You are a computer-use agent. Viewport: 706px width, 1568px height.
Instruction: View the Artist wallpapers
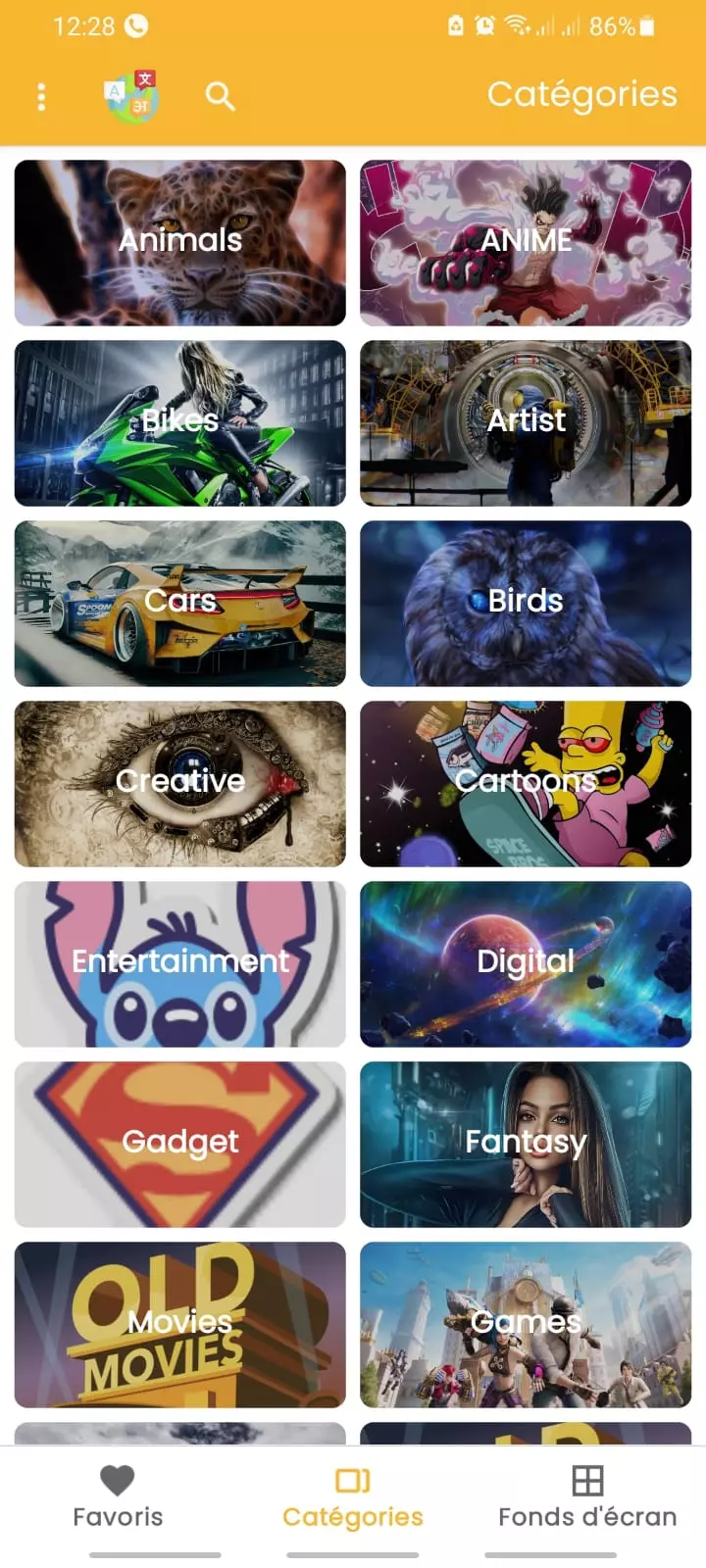pos(526,422)
